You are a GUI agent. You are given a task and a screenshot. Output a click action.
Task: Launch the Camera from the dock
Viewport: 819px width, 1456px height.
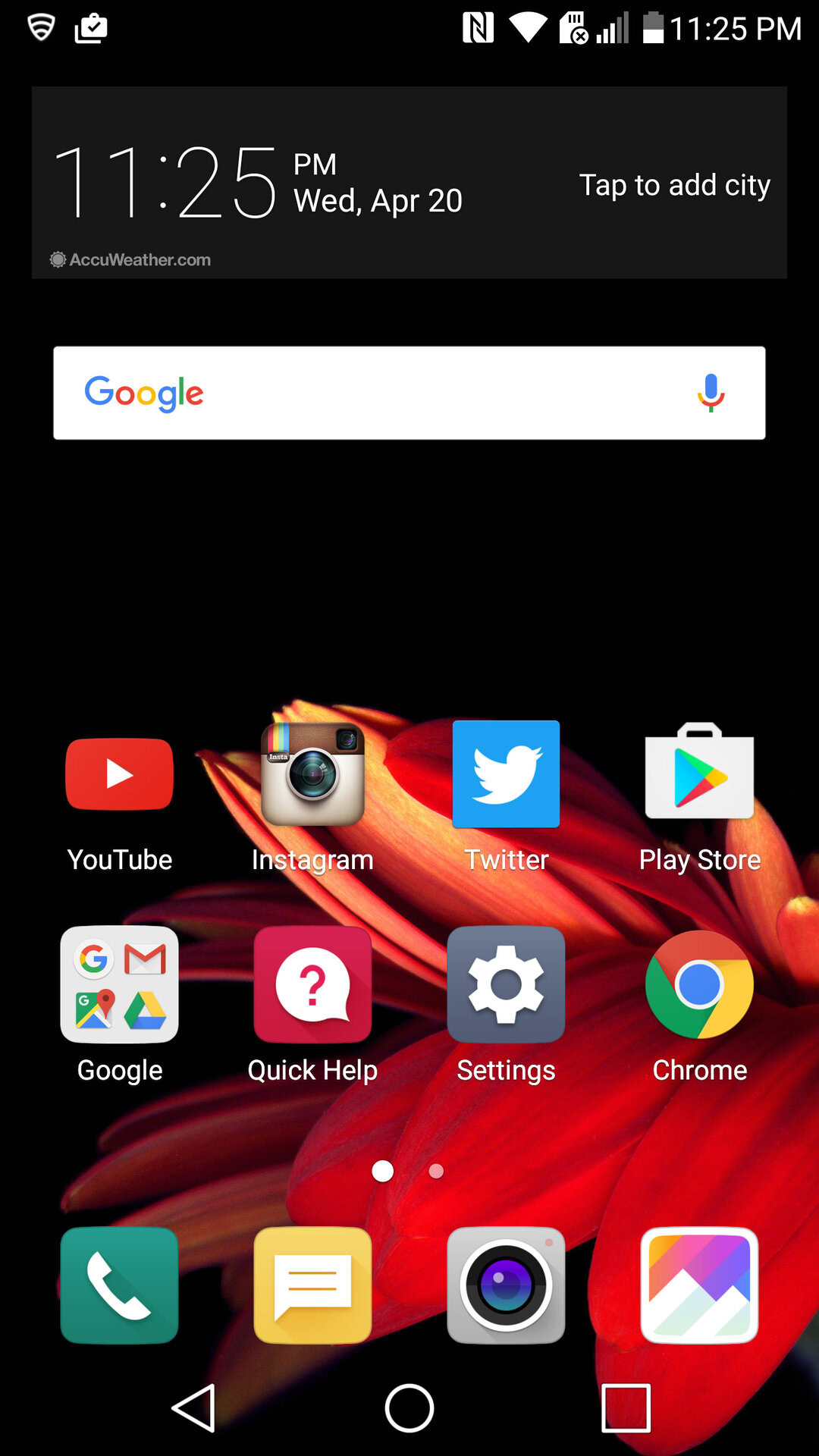click(x=506, y=1285)
